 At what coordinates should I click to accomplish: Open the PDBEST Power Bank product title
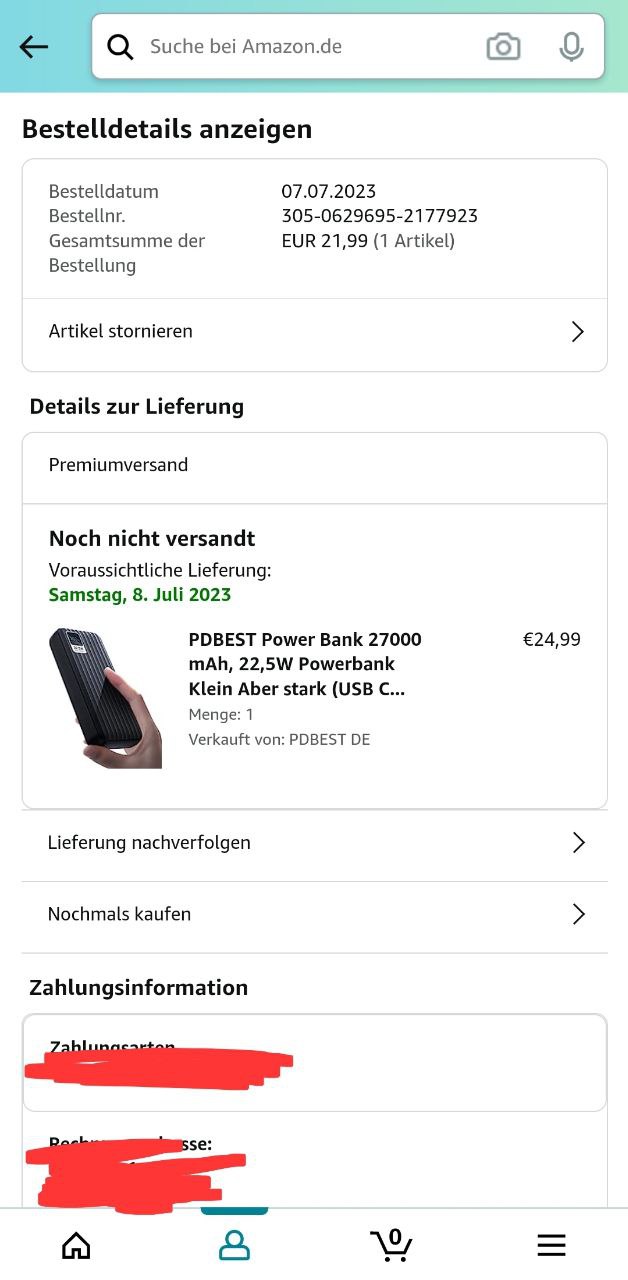pos(305,664)
